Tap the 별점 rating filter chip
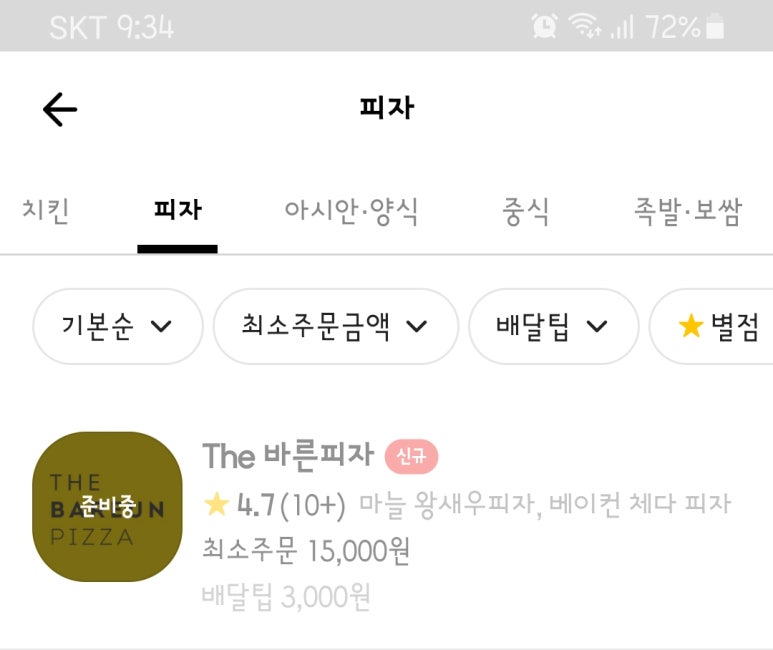This screenshot has height=650, width=773. point(718,326)
